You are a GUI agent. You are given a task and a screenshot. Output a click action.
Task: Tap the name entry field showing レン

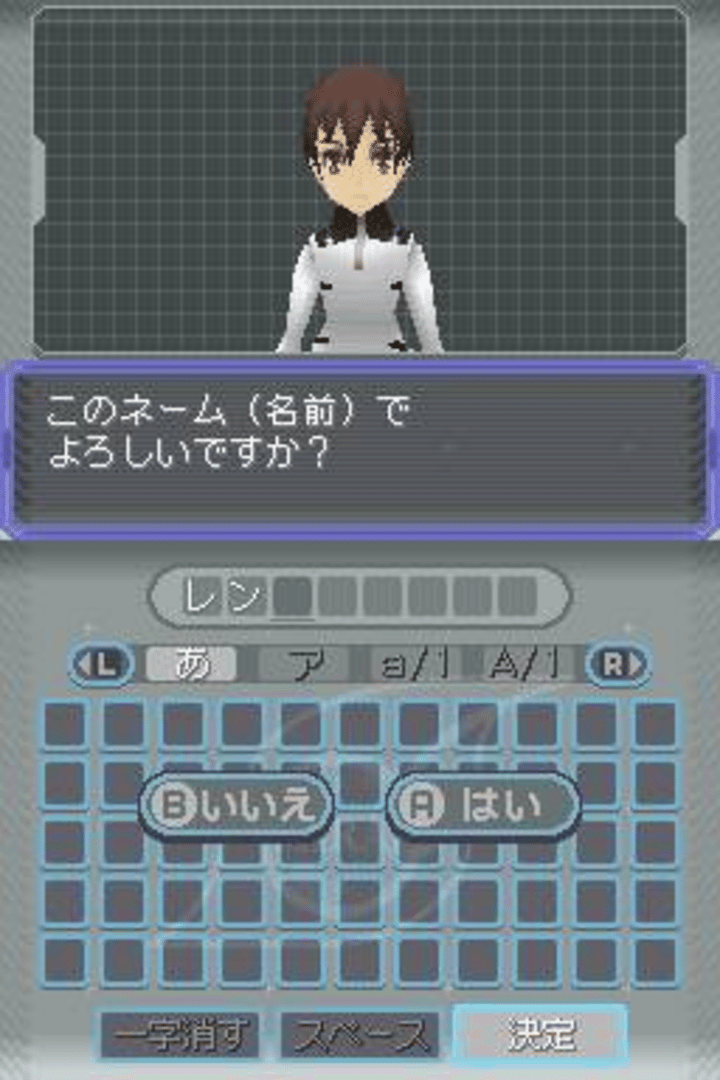(x=359, y=597)
